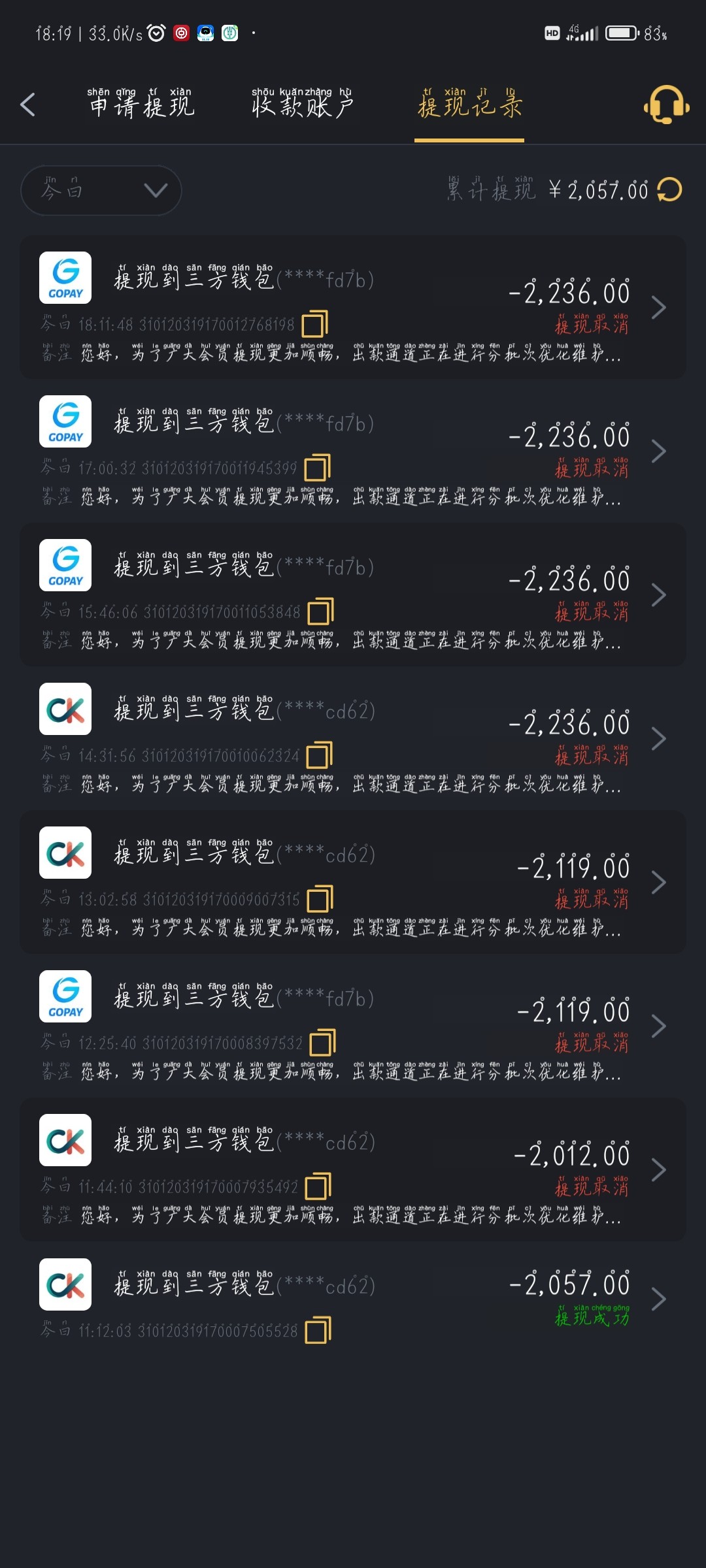Image resolution: width=706 pixels, height=1568 pixels.
Task: Switch to the 收款账户 tab
Action: pos(302,105)
